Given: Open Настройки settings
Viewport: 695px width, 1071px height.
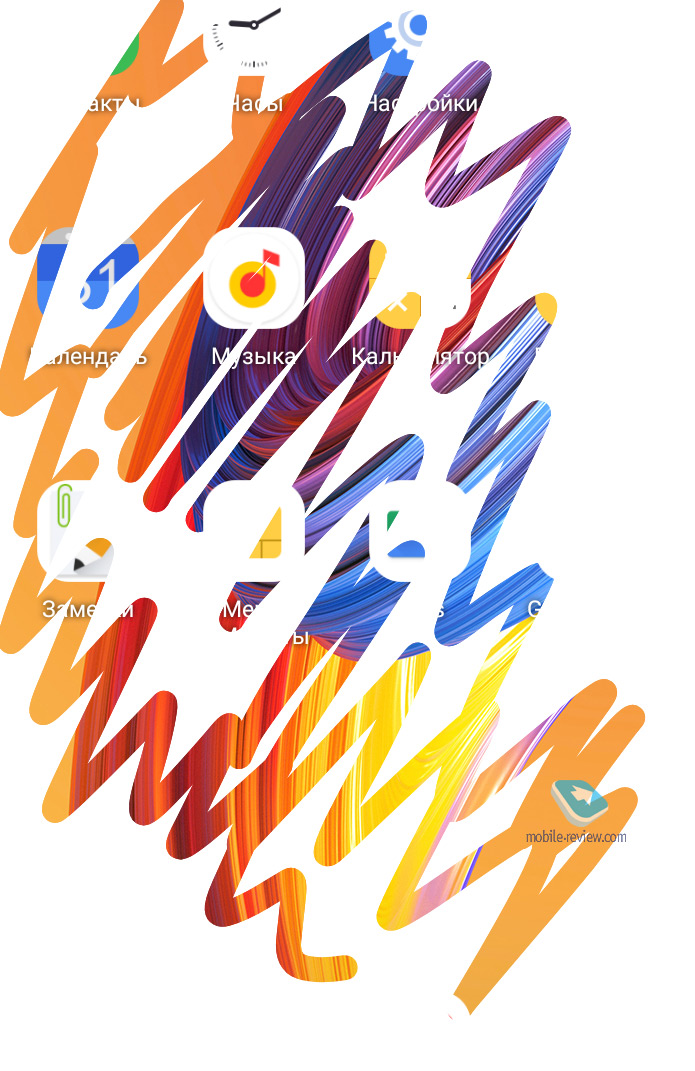Looking at the screenshot, I should point(418,40).
